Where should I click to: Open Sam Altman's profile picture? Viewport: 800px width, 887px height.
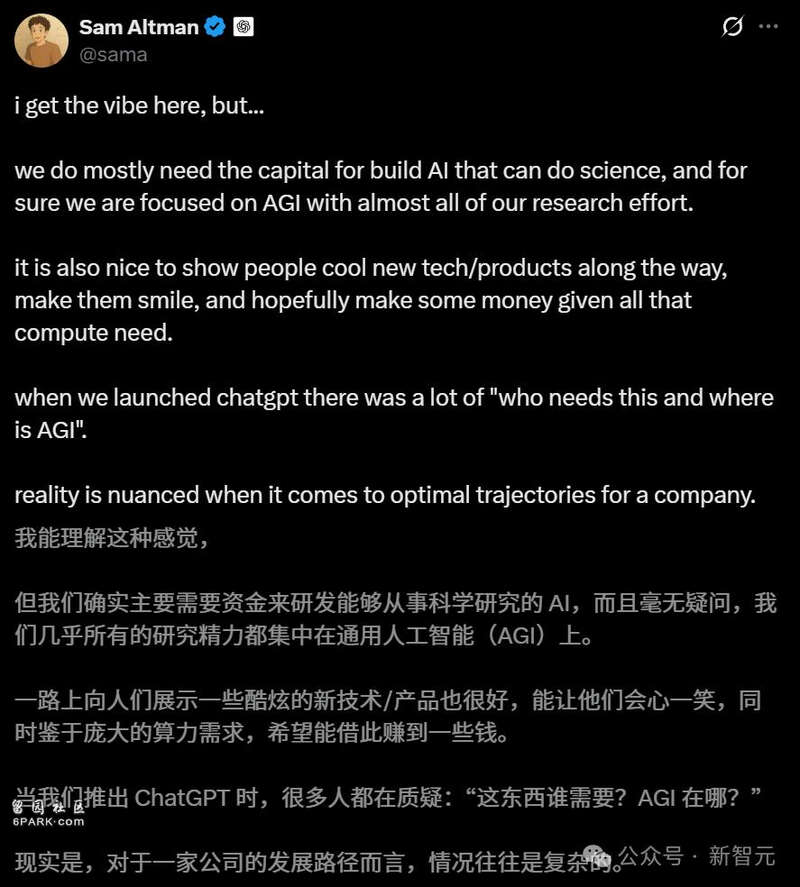(42, 39)
